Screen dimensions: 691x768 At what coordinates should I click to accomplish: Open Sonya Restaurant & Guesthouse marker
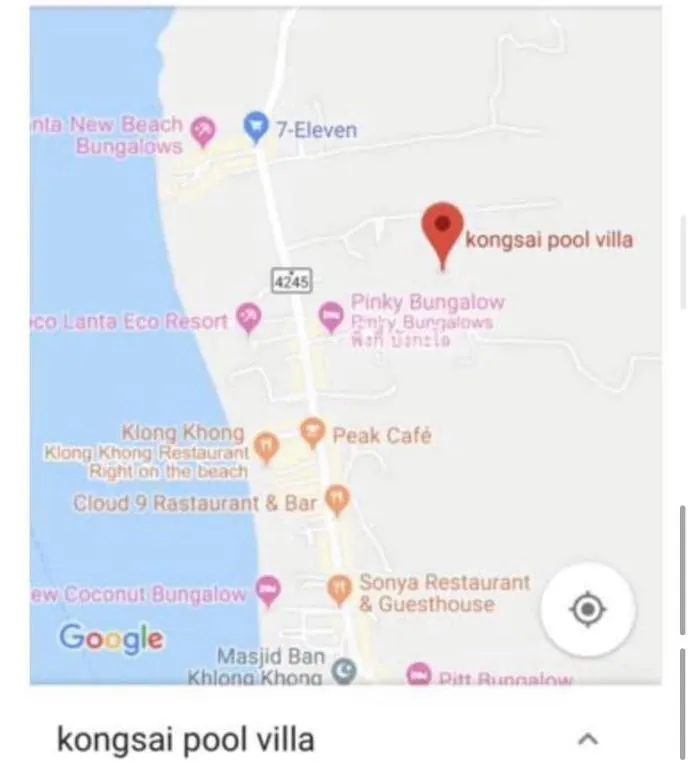[340, 589]
